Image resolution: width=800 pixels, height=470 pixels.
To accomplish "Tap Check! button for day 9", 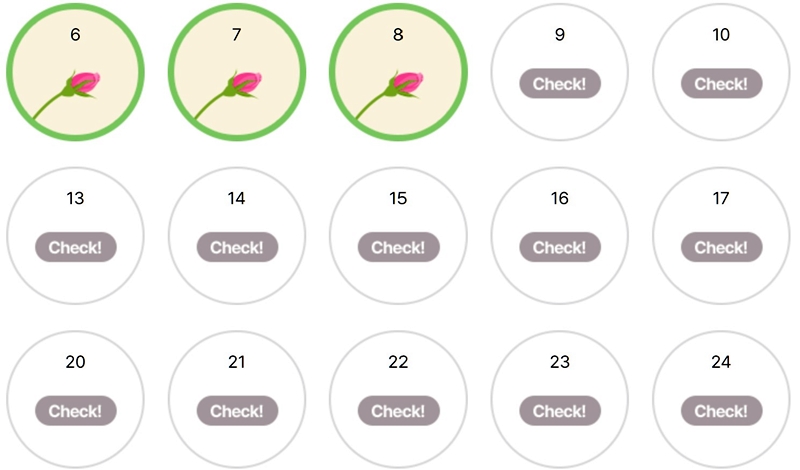I will (x=559, y=84).
